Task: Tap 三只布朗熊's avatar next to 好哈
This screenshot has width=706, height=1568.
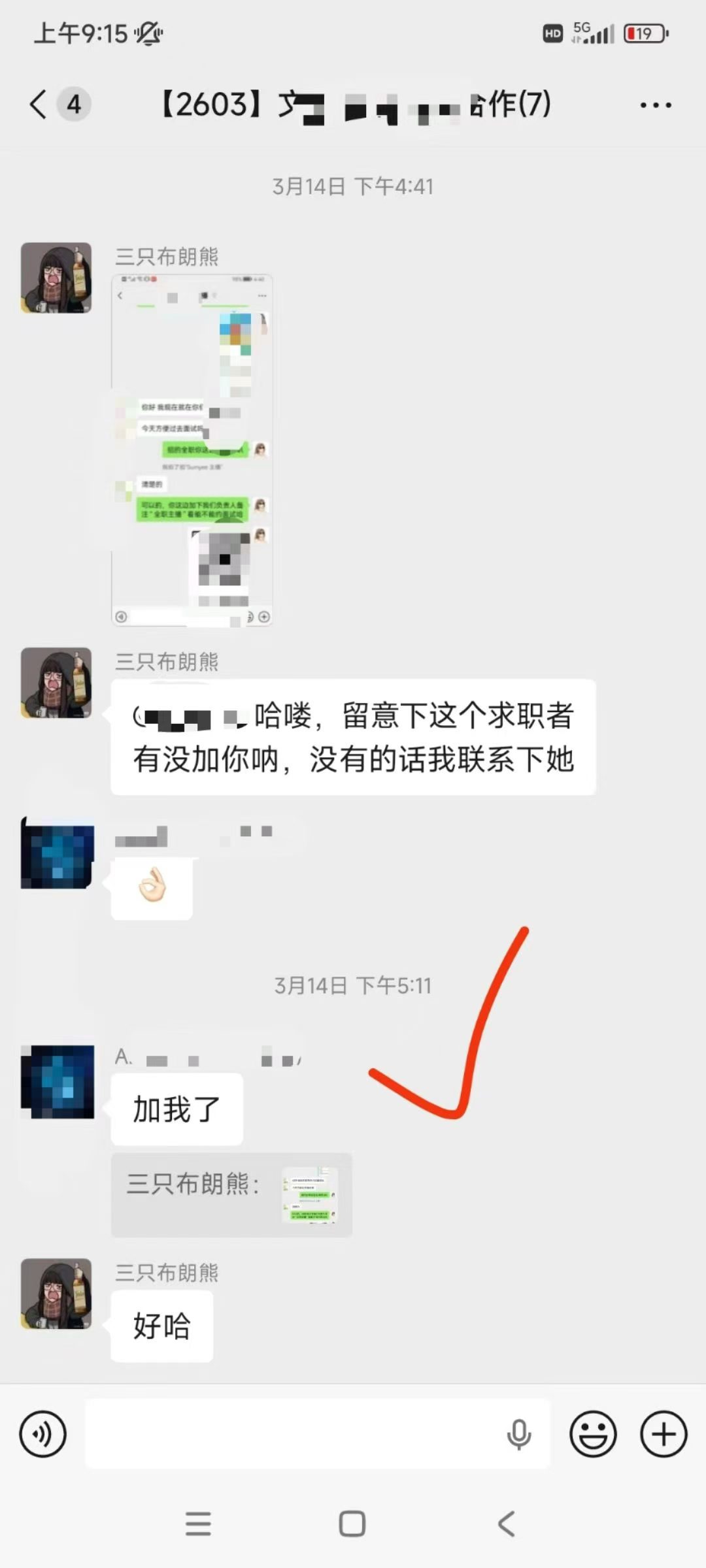Action: 56,1294
